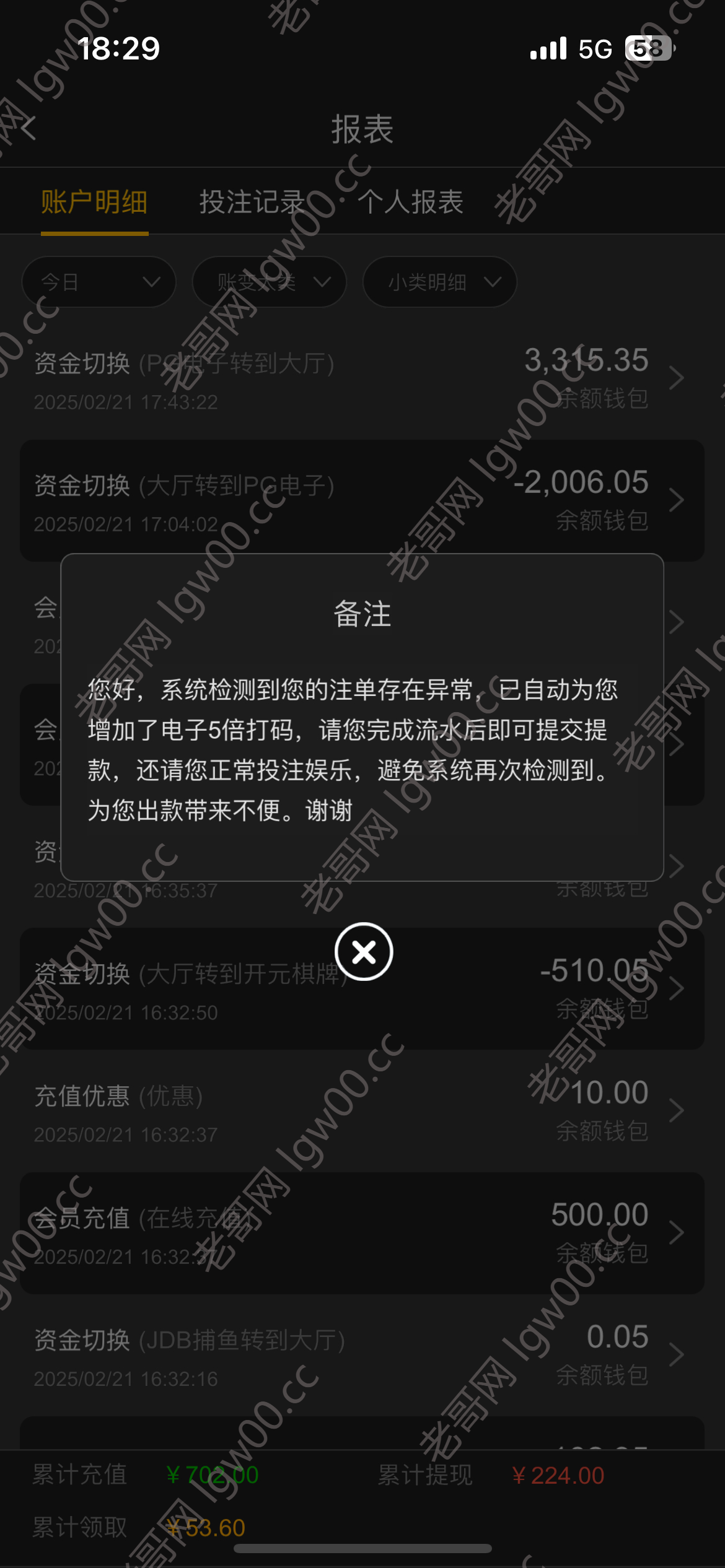725x1568 pixels.
Task: Open the 充值优惠 10.00 record
Action: coord(362,1111)
